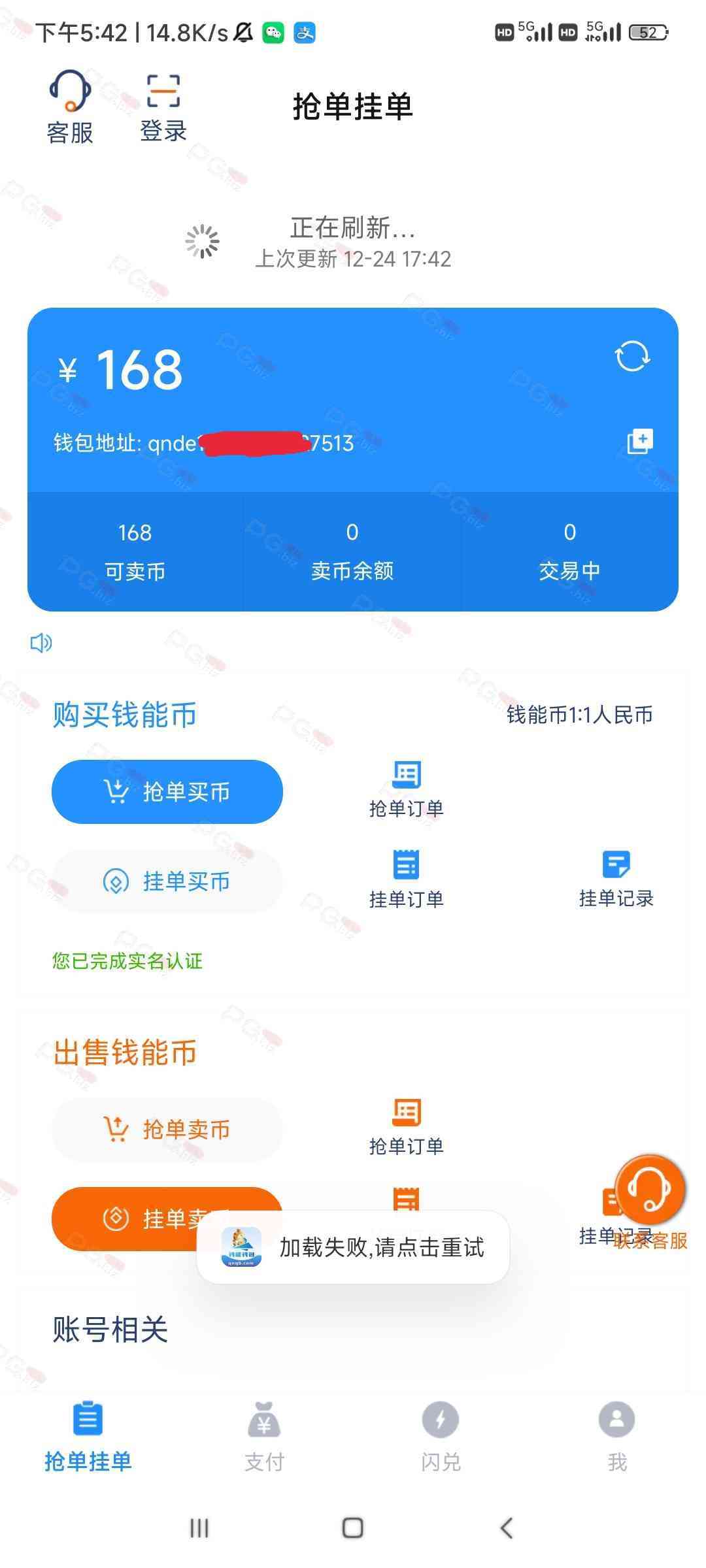706x1568 pixels.
Task: Refresh the wallet balance
Action: (632, 356)
